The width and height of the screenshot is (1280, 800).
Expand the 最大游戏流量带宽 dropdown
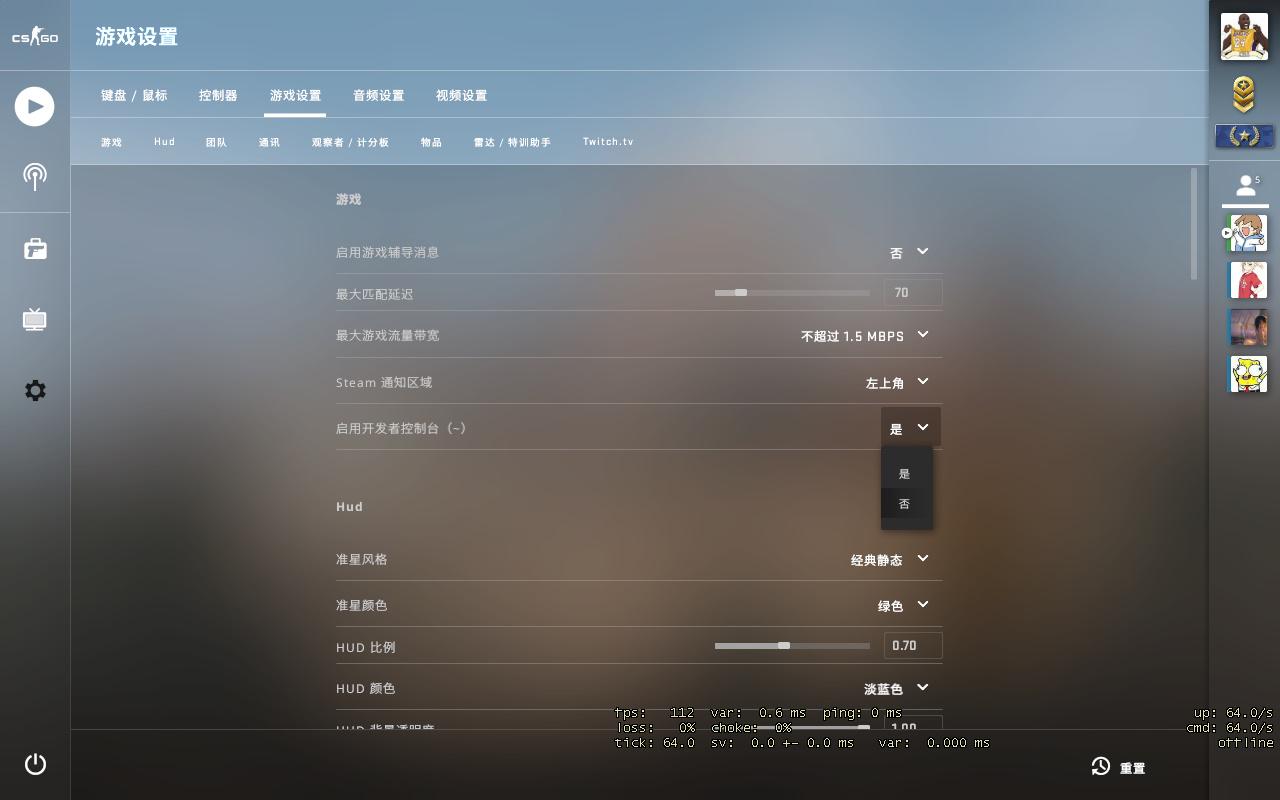tap(866, 336)
